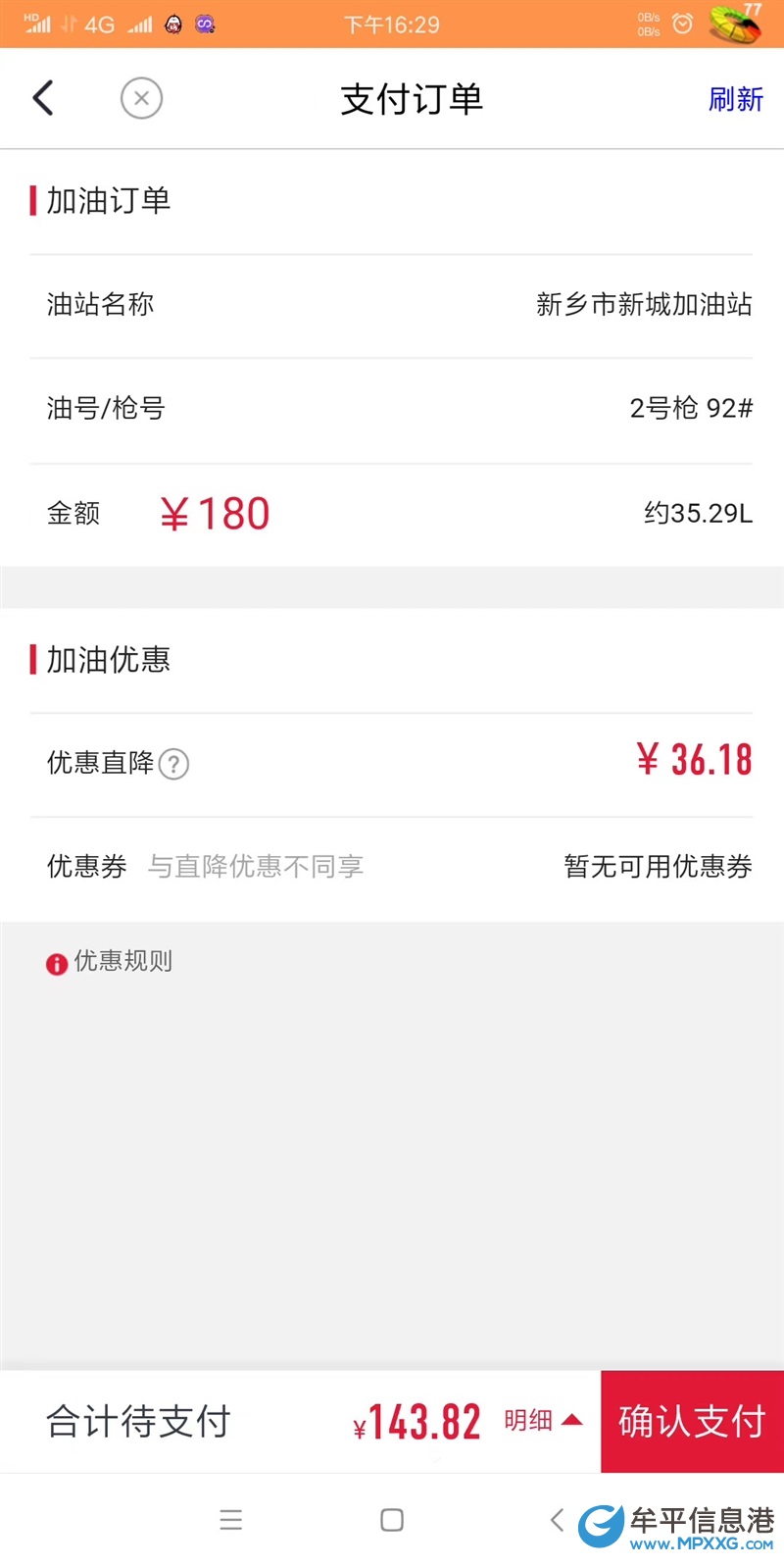Tap the alarm clock status bar icon
This screenshot has height=1567, width=784.
(x=685, y=23)
